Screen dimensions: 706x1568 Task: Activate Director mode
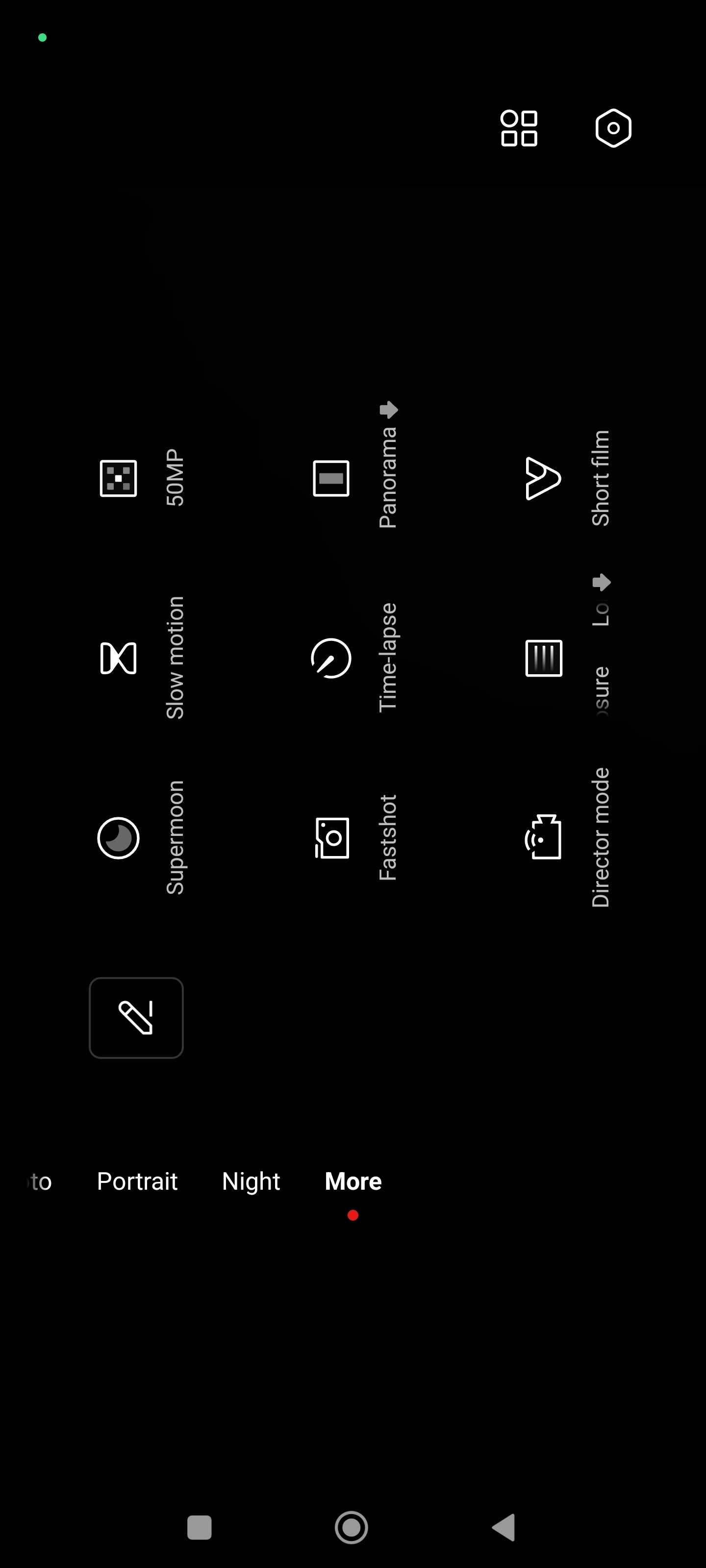[x=543, y=838]
